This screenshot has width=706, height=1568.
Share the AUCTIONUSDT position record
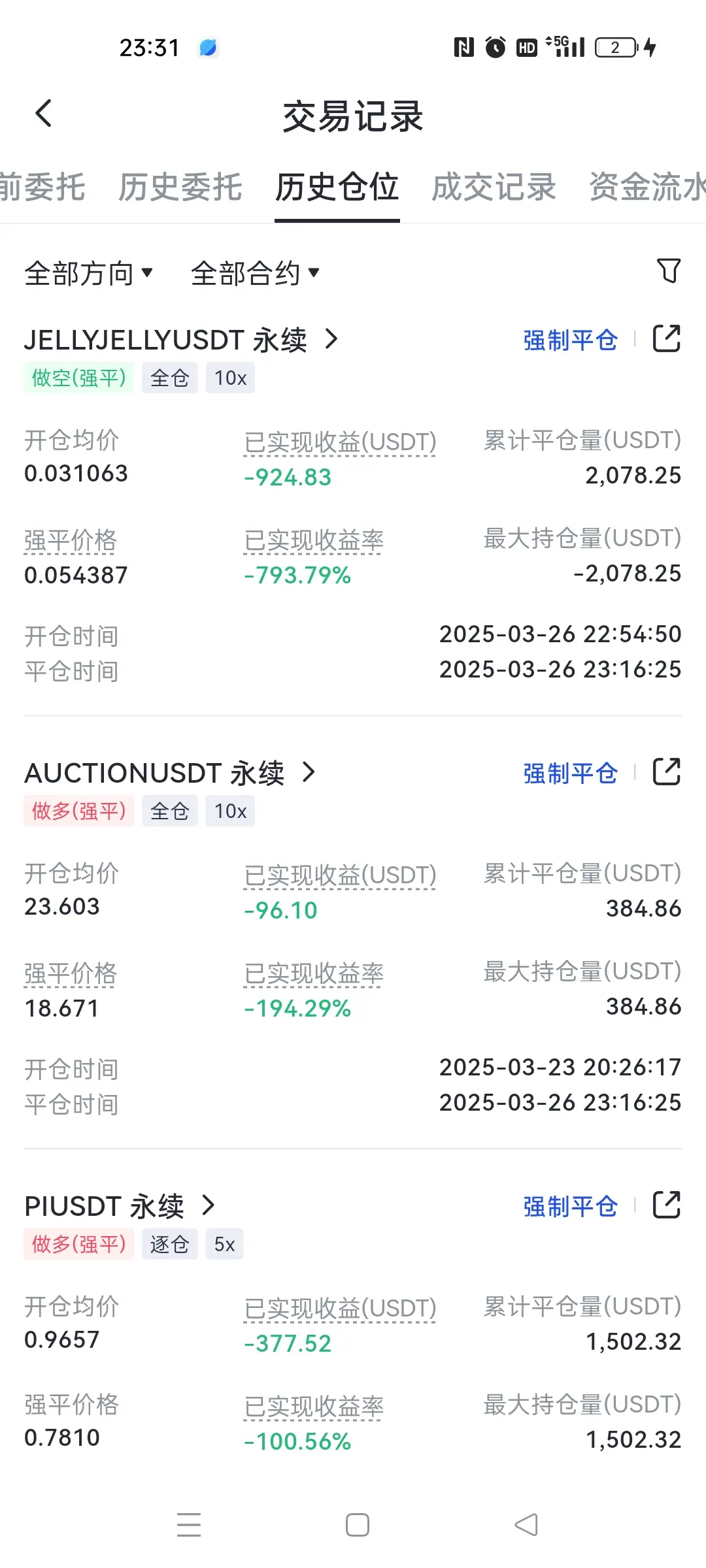coord(667,772)
